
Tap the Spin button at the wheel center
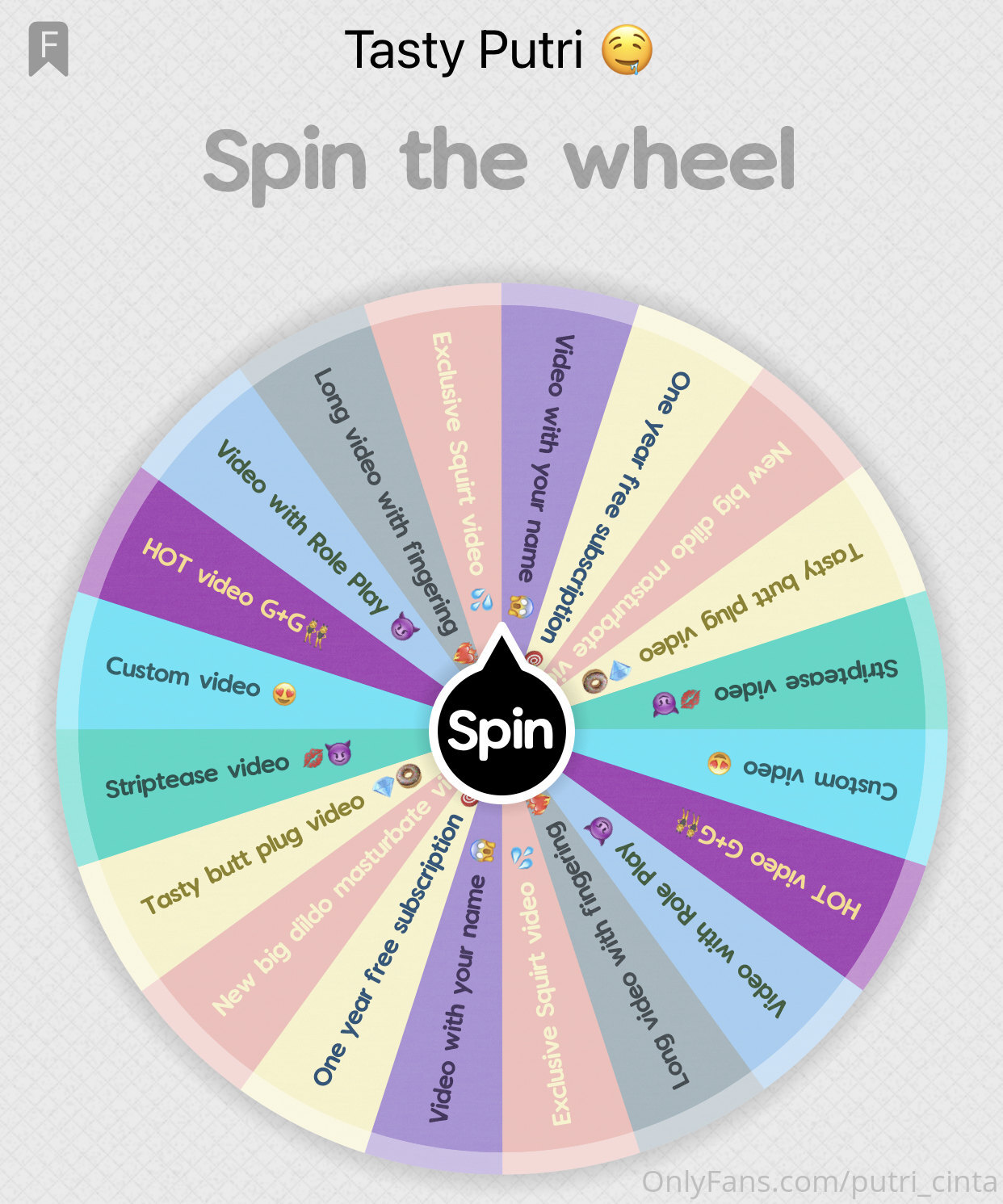pyautogui.click(x=501, y=730)
